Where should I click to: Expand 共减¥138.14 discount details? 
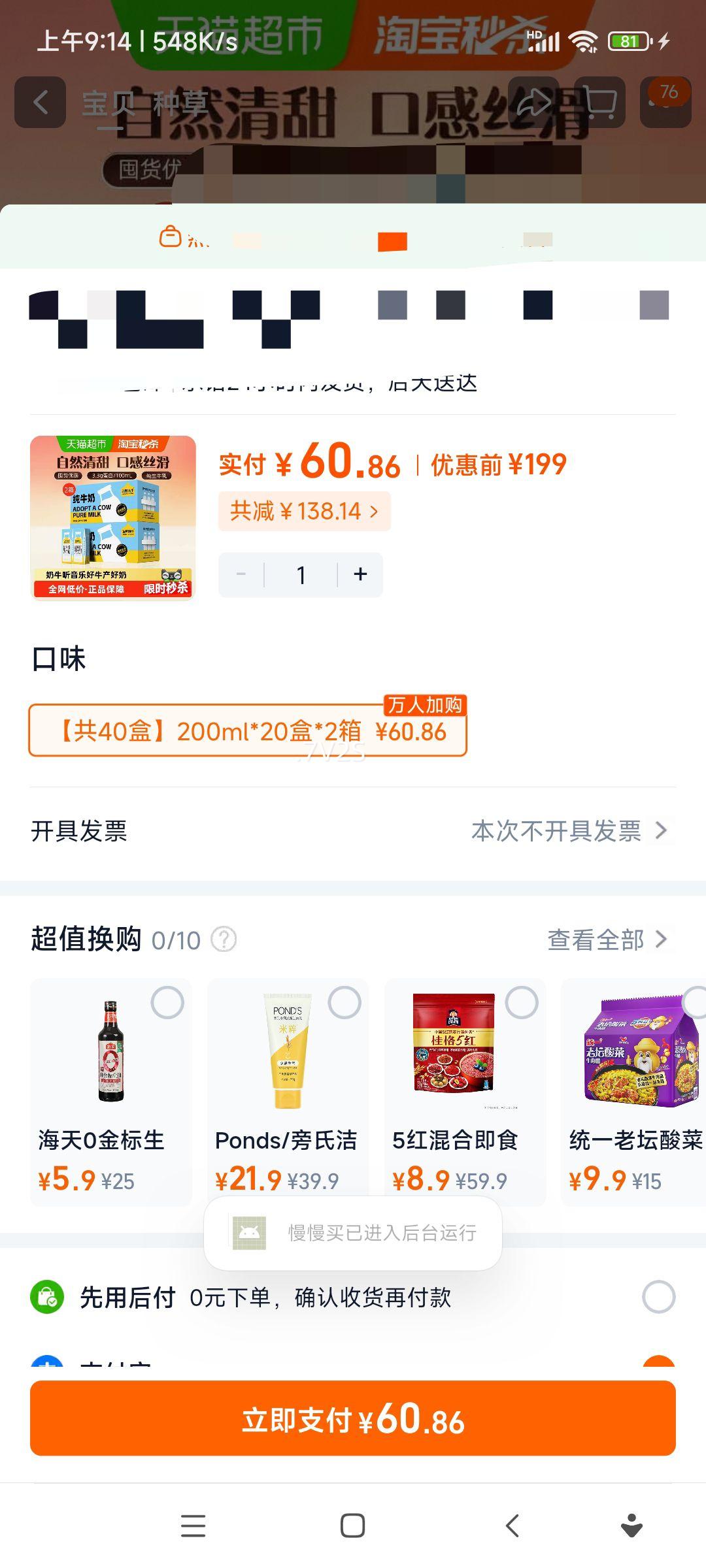pyautogui.click(x=305, y=511)
